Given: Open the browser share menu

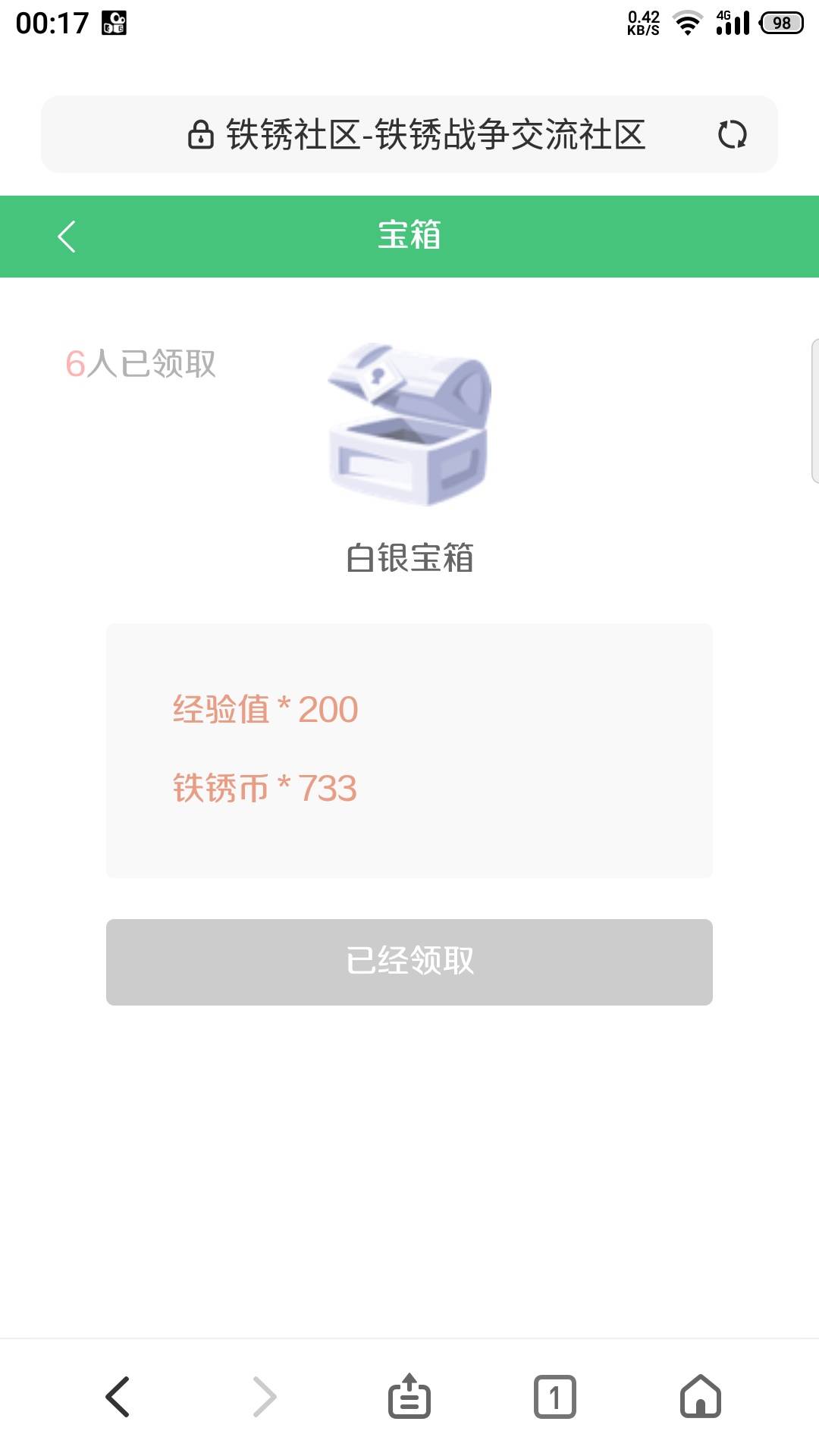Looking at the screenshot, I should pyautogui.click(x=409, y=1397).
